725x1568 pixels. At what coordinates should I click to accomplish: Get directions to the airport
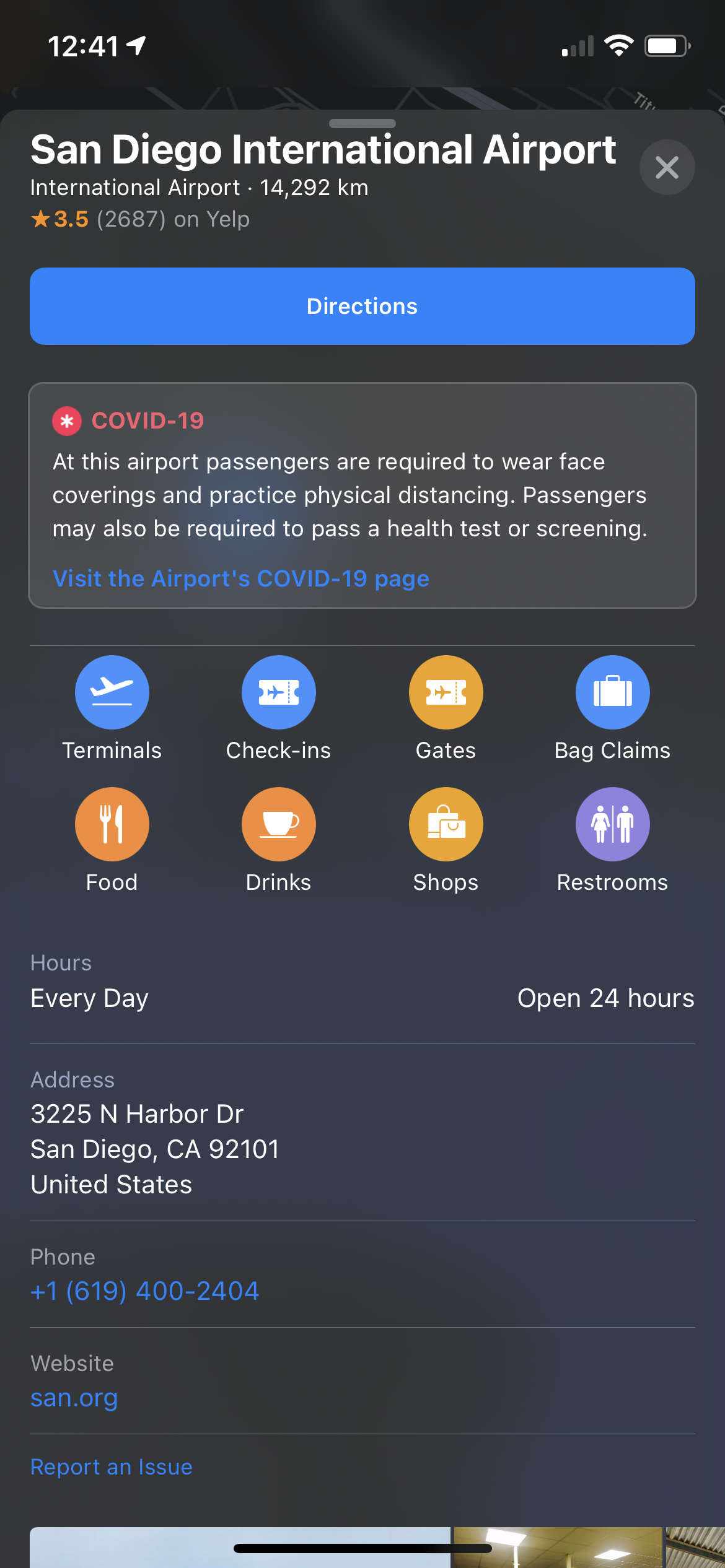click(362, 306)
